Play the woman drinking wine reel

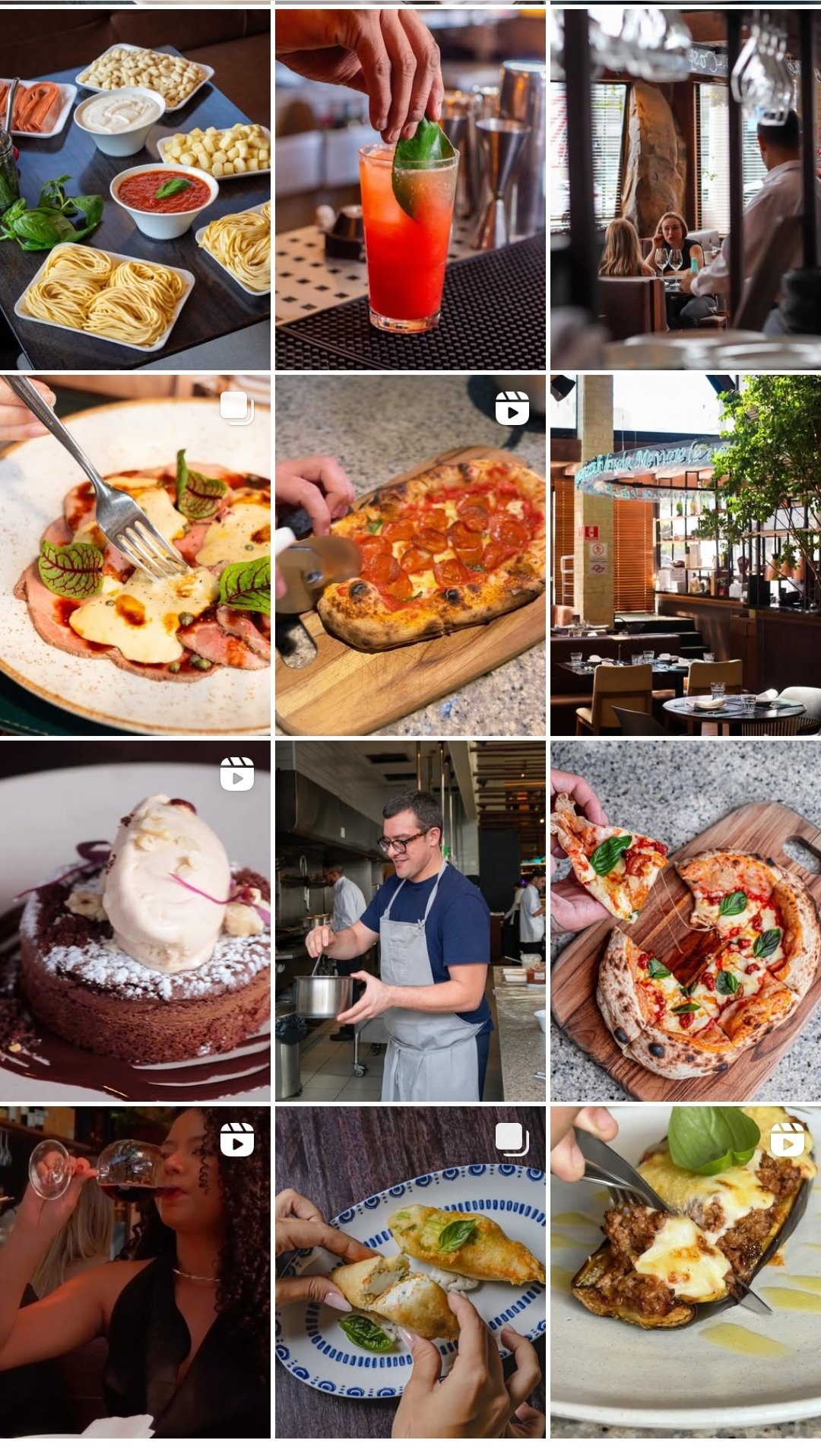(135, 1271)
